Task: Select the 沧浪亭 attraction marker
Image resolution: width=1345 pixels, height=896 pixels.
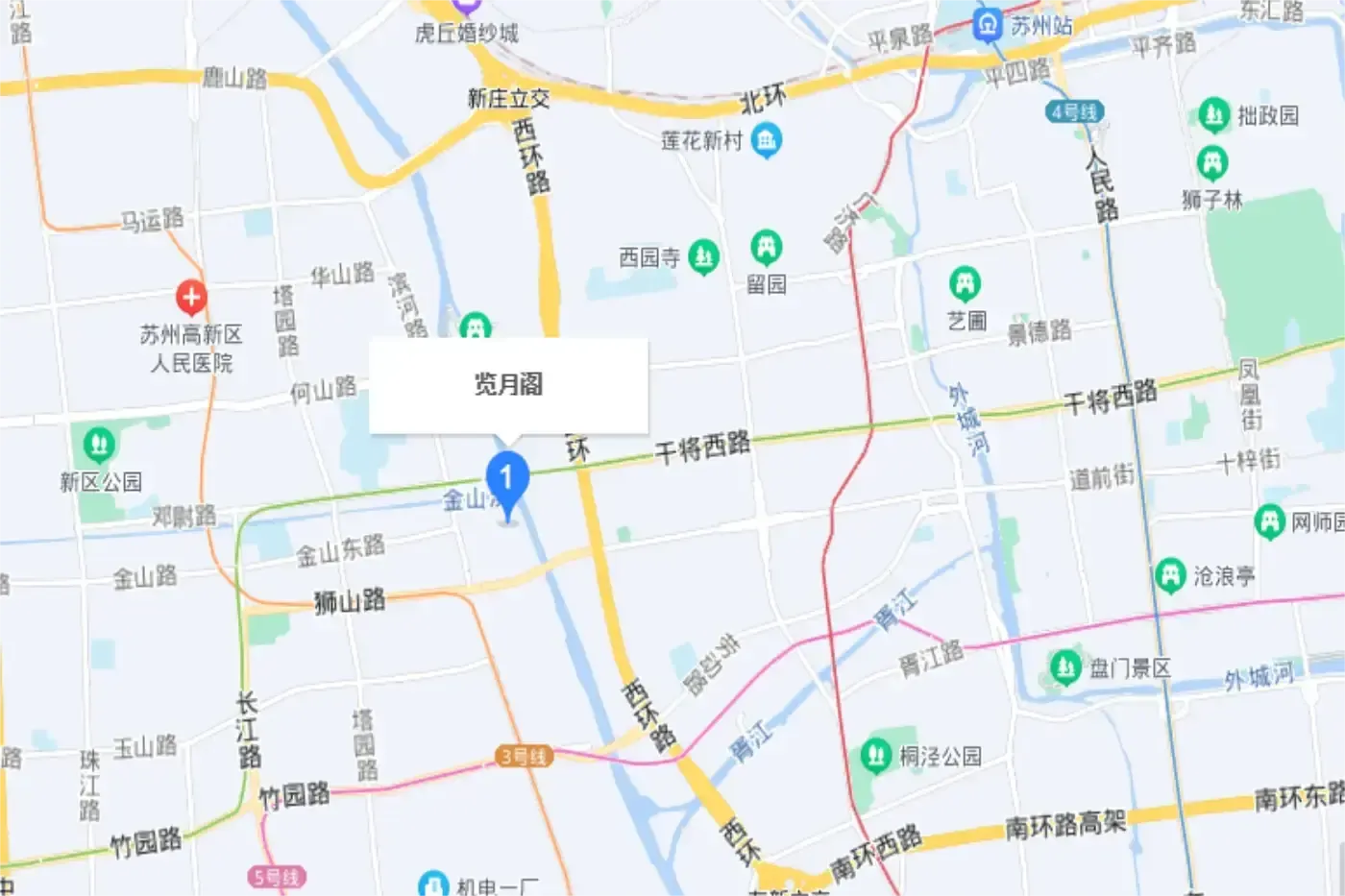Action: [1170, 575]
